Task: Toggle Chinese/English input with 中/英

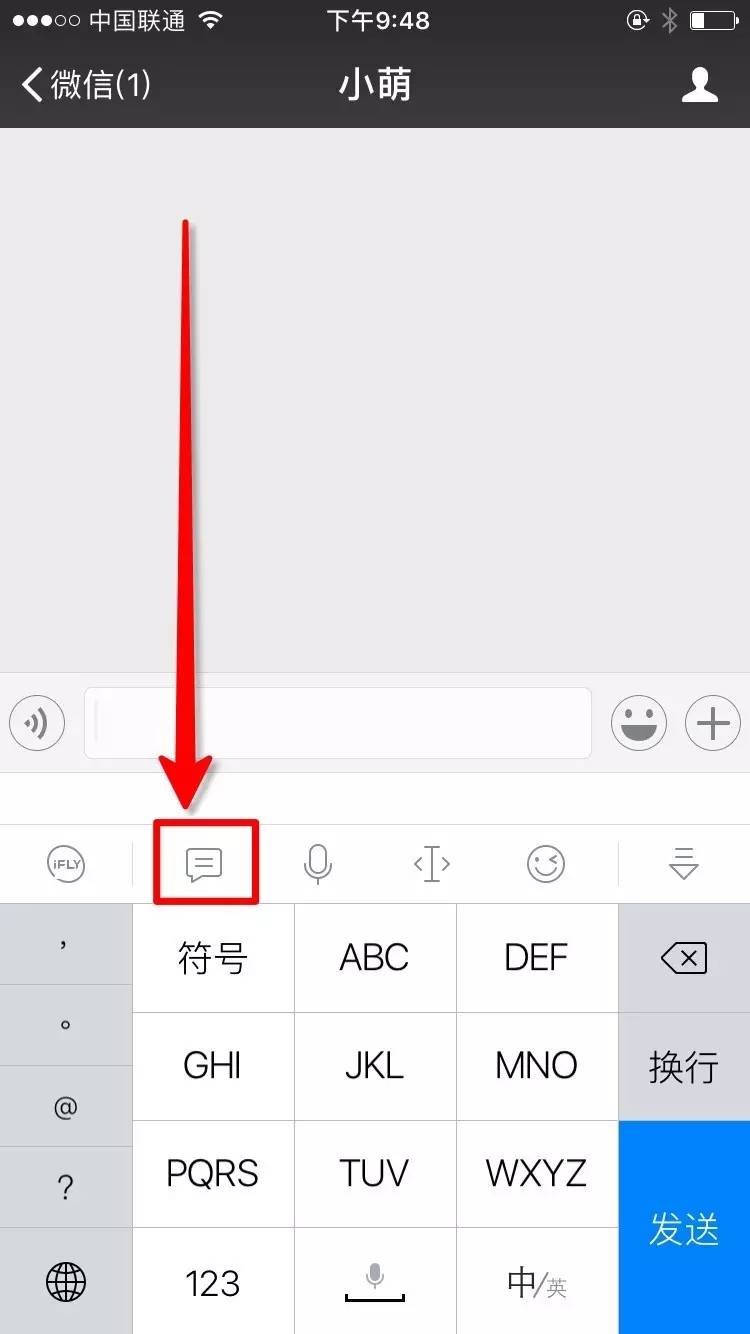Action: [537, 1283]
